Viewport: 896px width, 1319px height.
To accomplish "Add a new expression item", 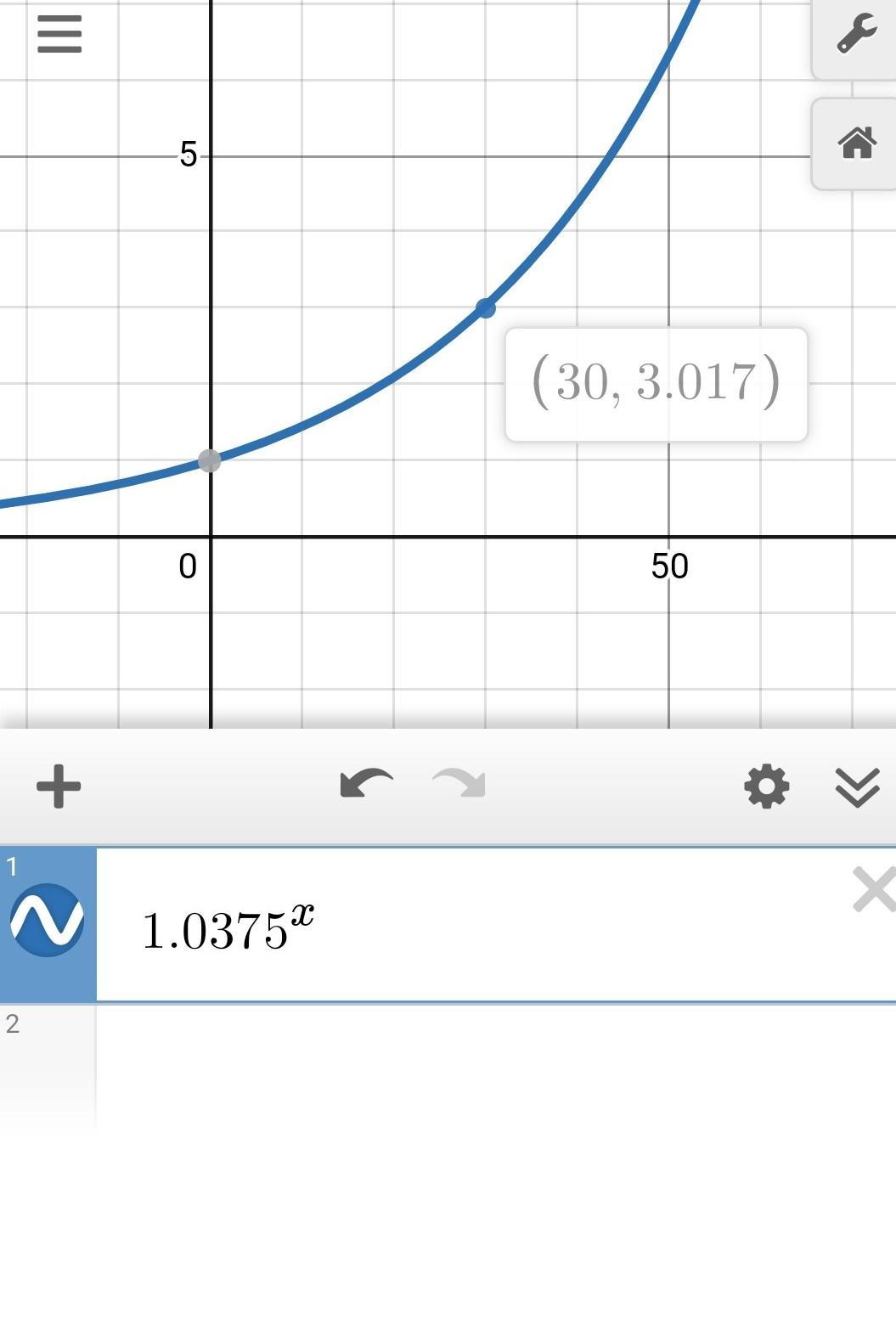I will pyautogui.click(x=59, y=786).
